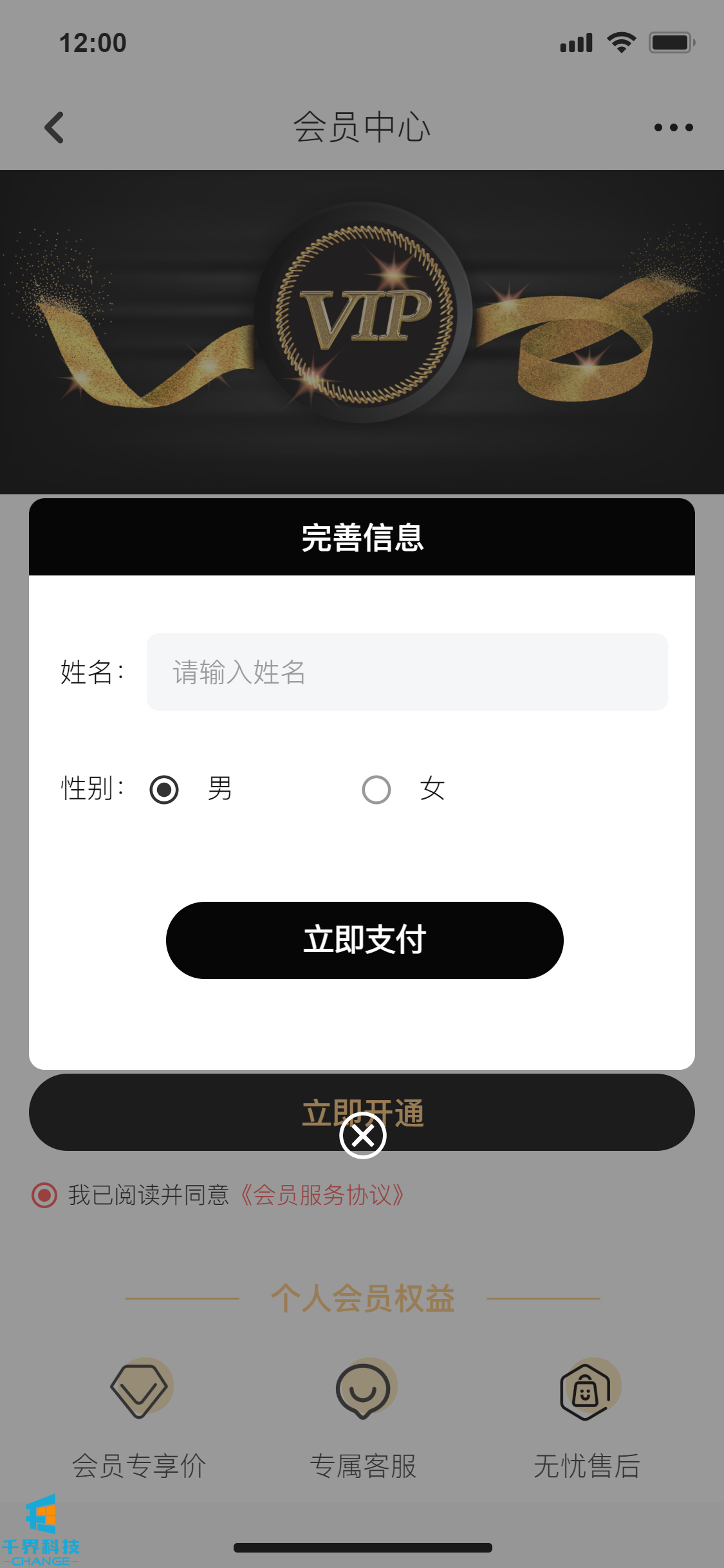Image resolution: width=724 pixels, height=1568 pixels.
Task: Toggle the 我已阅读并同意 agreement checkbox
Action: tap(44, 1195)
